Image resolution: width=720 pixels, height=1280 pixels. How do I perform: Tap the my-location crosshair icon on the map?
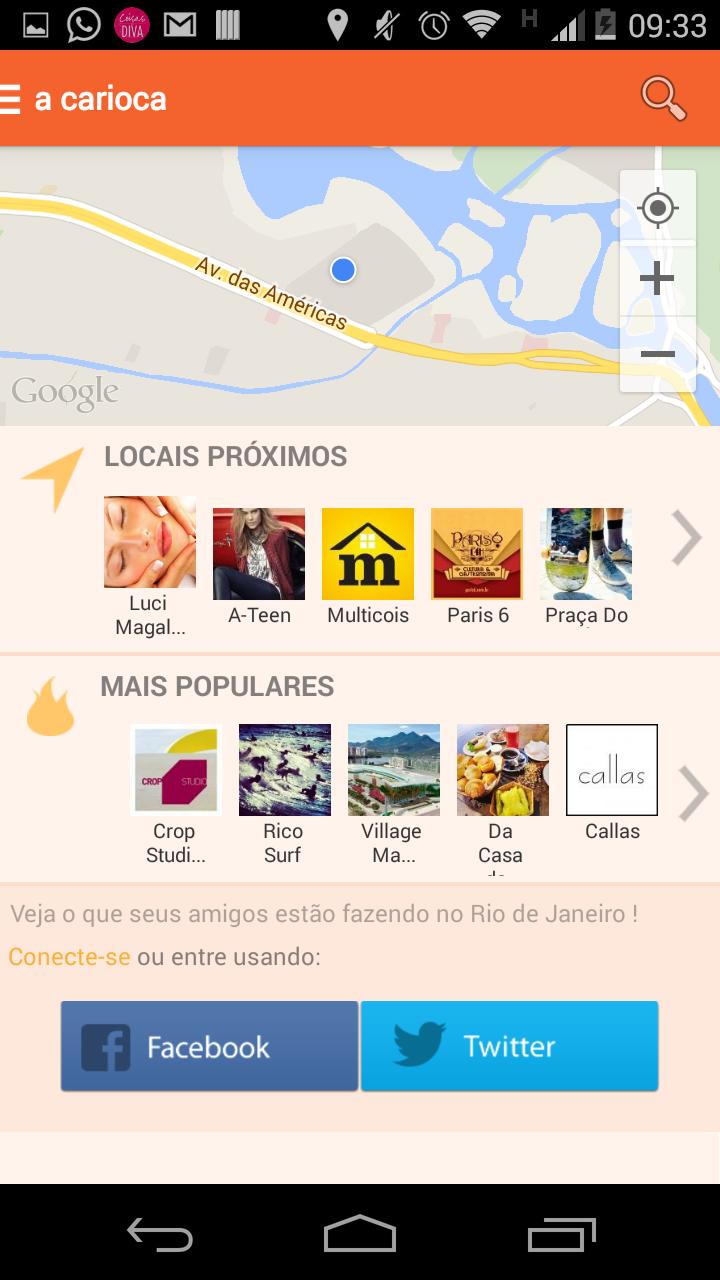coord(657,207)
